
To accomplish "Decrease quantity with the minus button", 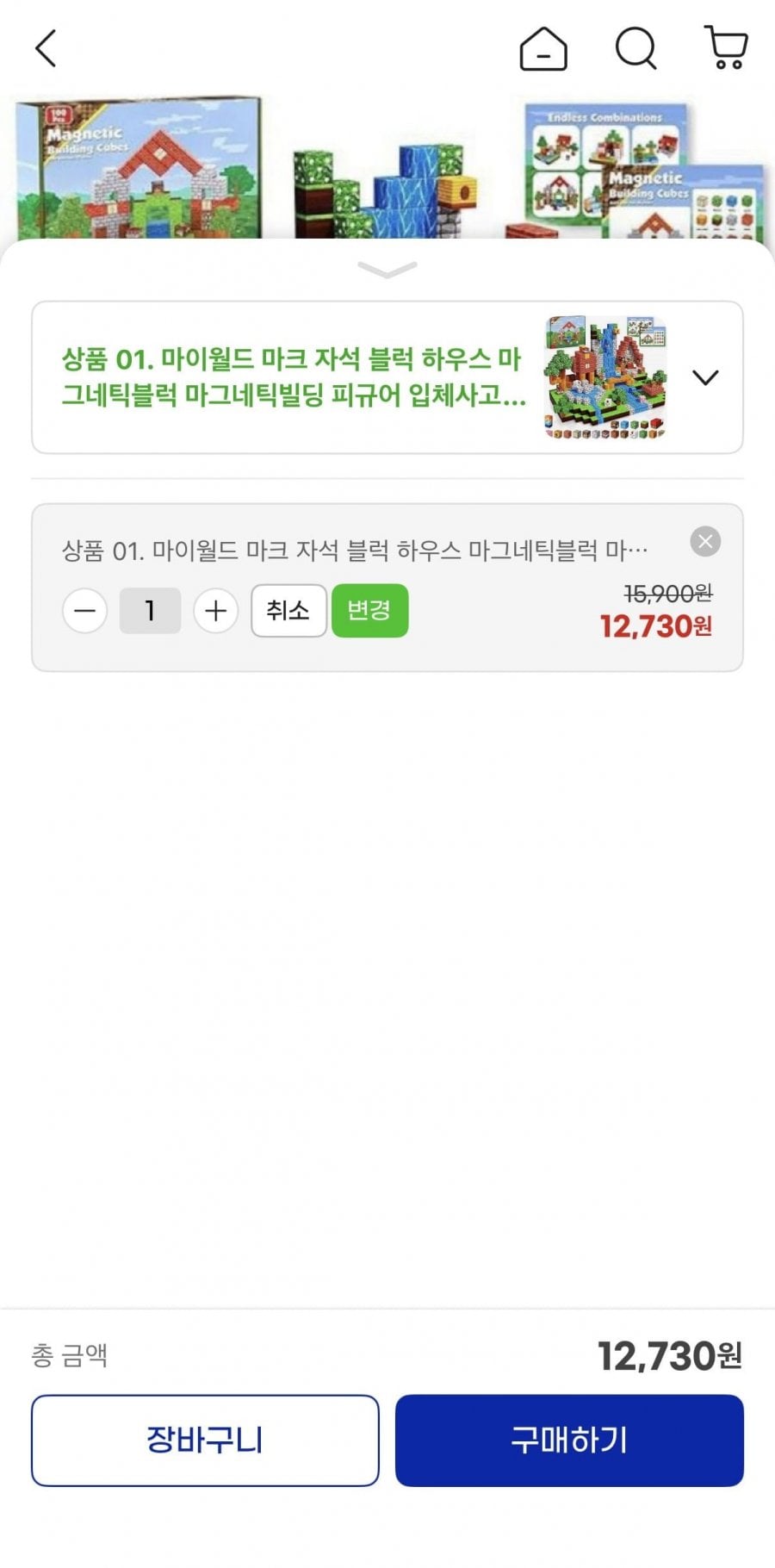I will 84,611.
